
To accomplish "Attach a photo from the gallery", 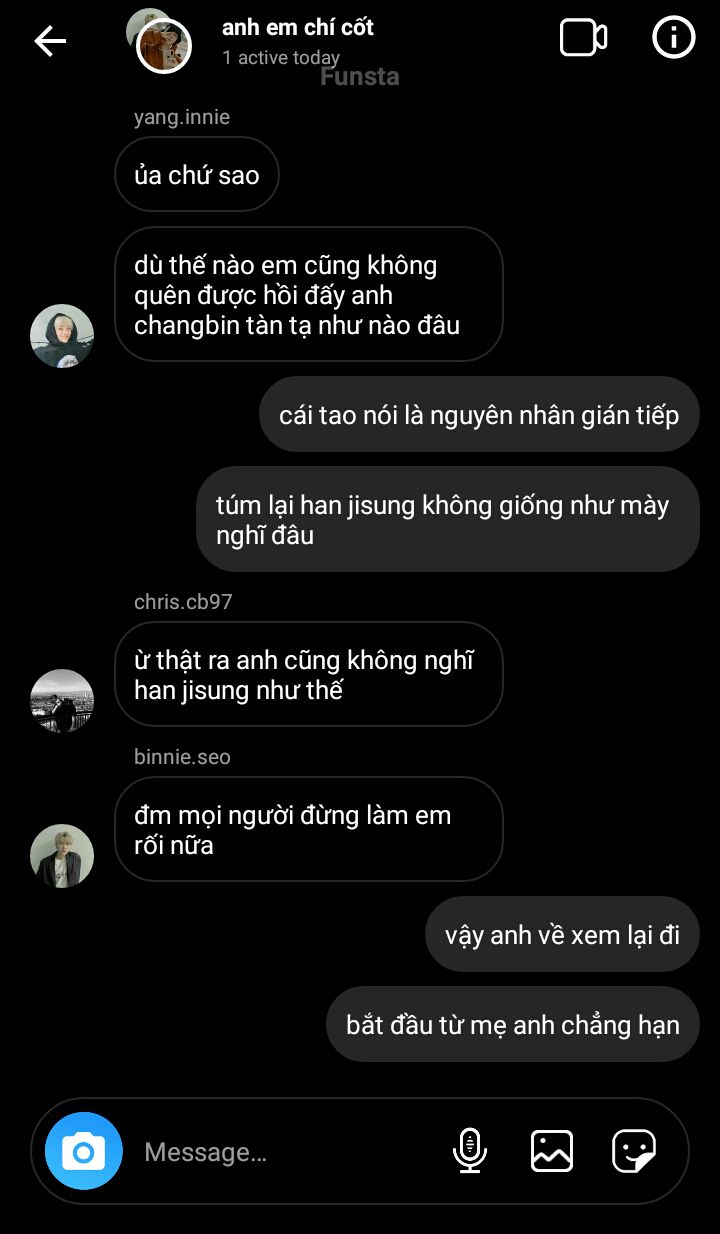I will [551, 1151].
